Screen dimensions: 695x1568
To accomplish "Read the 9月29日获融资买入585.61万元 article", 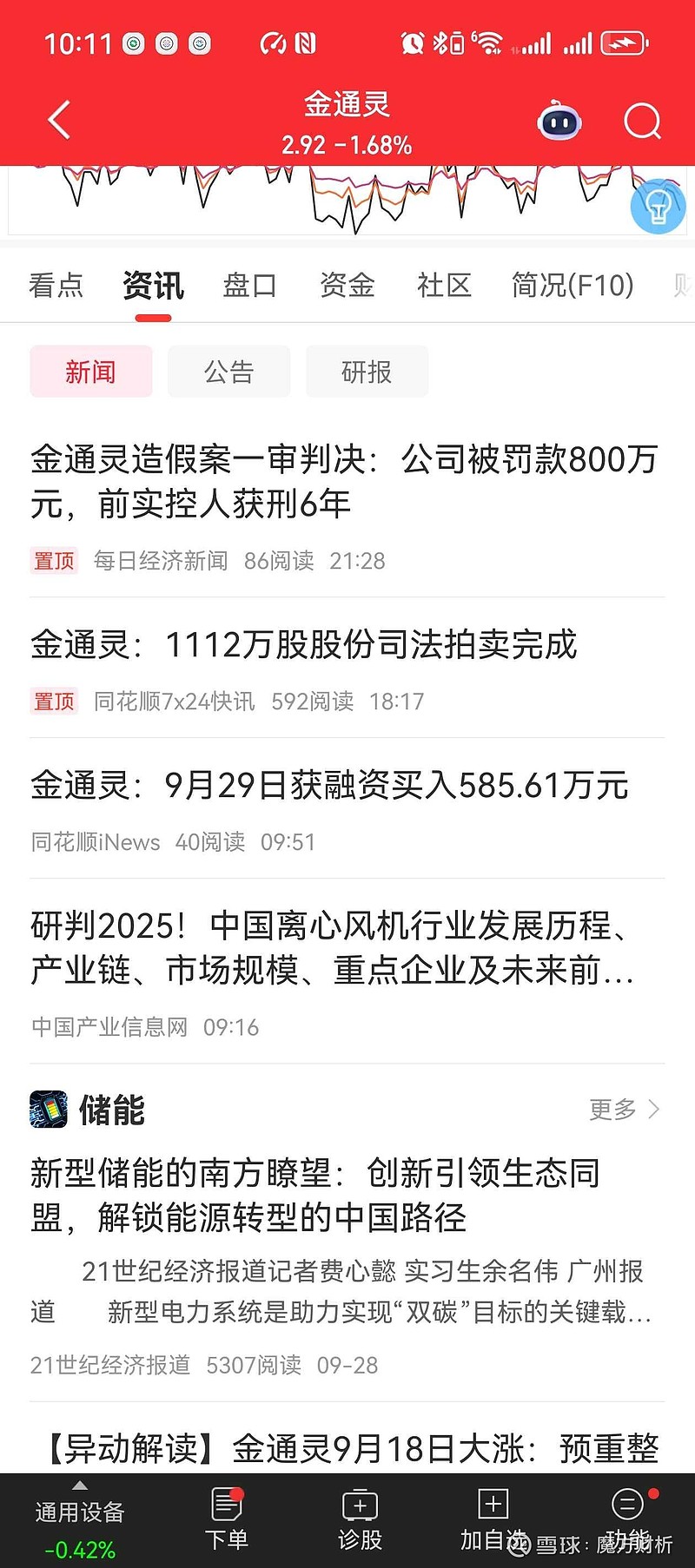I will pos(329,785).
